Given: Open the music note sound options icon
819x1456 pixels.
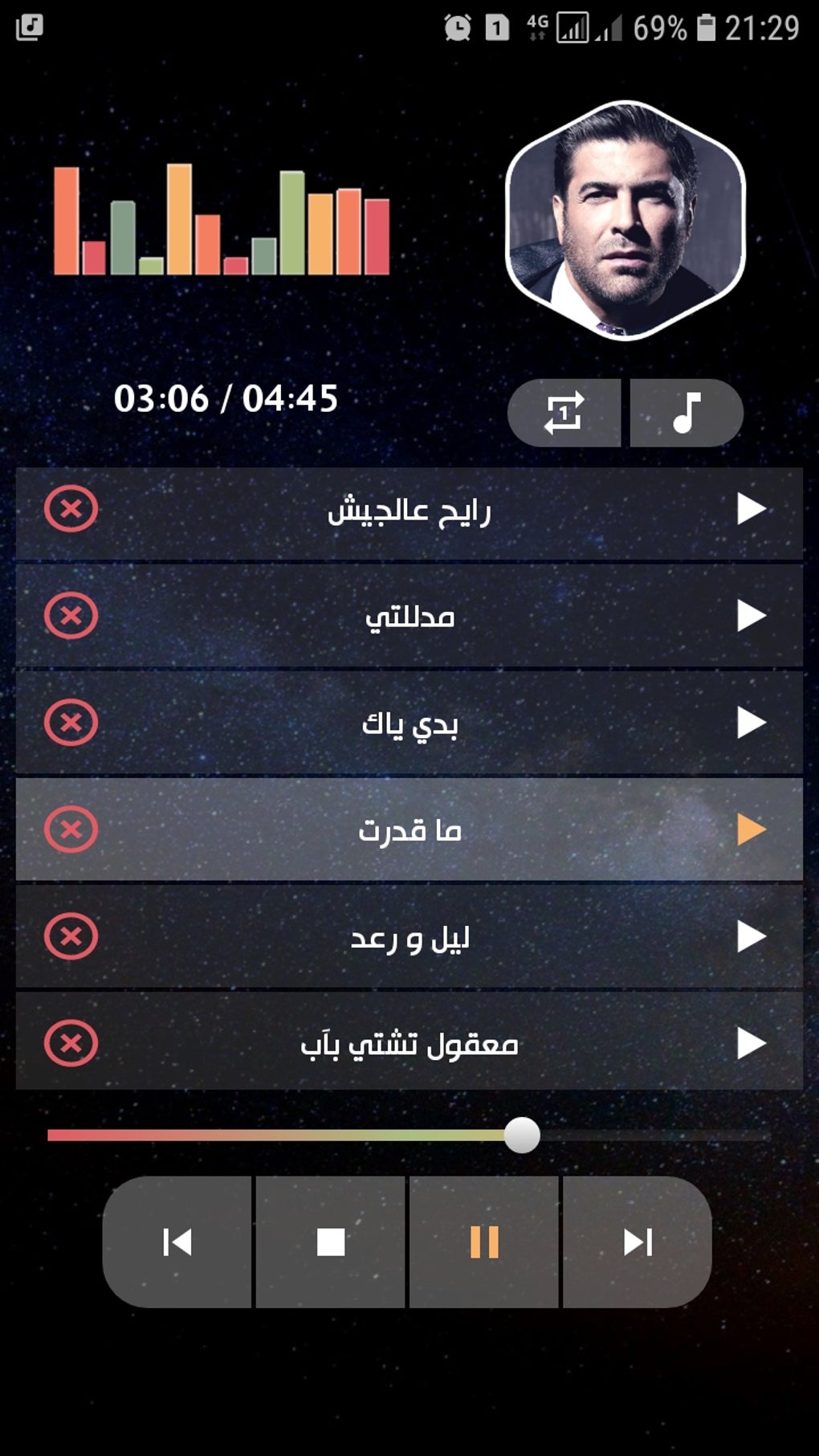Looking at the screenshot, I should point(687,412).
